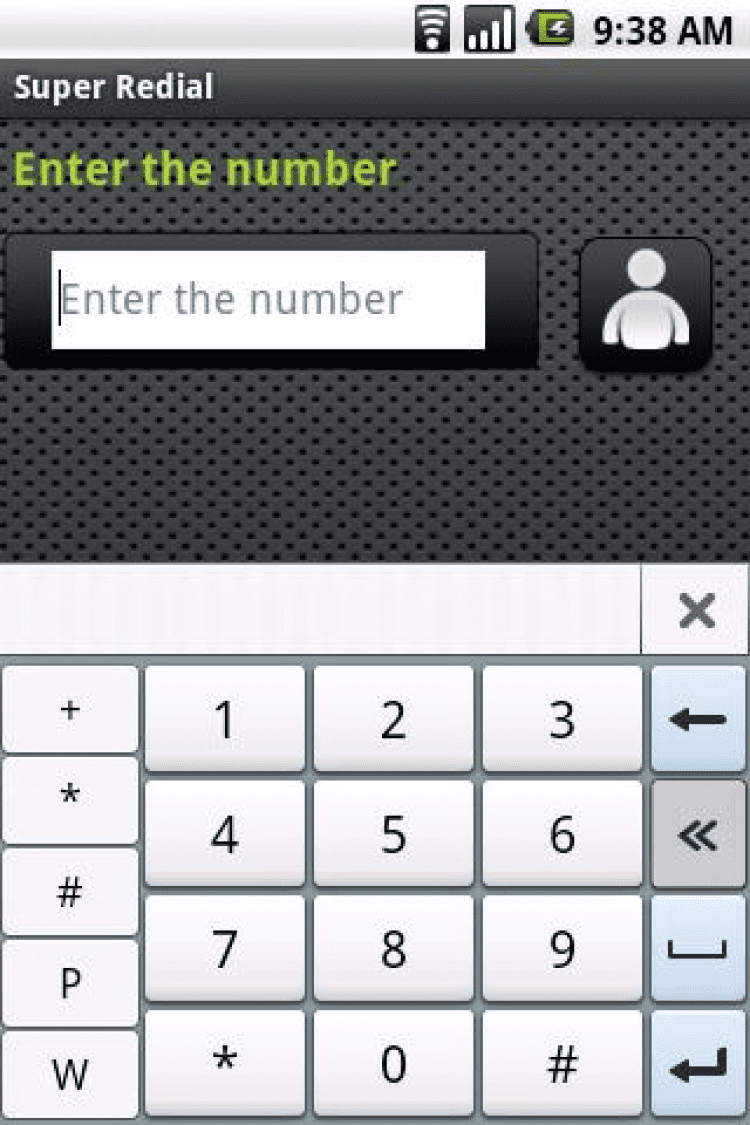Tap the 5 key

[x=394, y=834]
